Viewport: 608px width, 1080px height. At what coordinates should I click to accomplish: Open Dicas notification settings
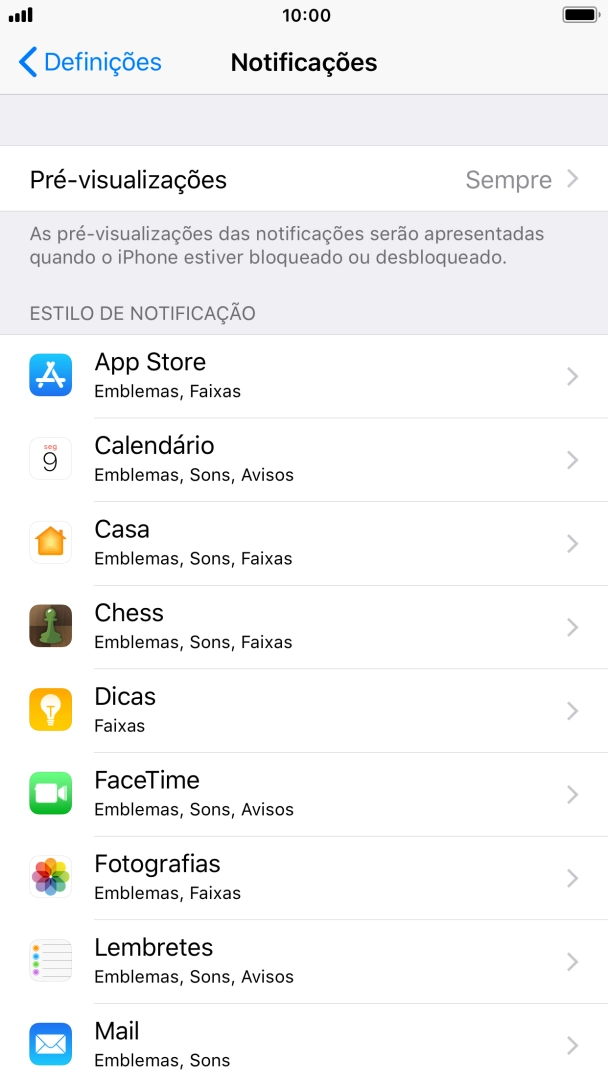[304, 710]
